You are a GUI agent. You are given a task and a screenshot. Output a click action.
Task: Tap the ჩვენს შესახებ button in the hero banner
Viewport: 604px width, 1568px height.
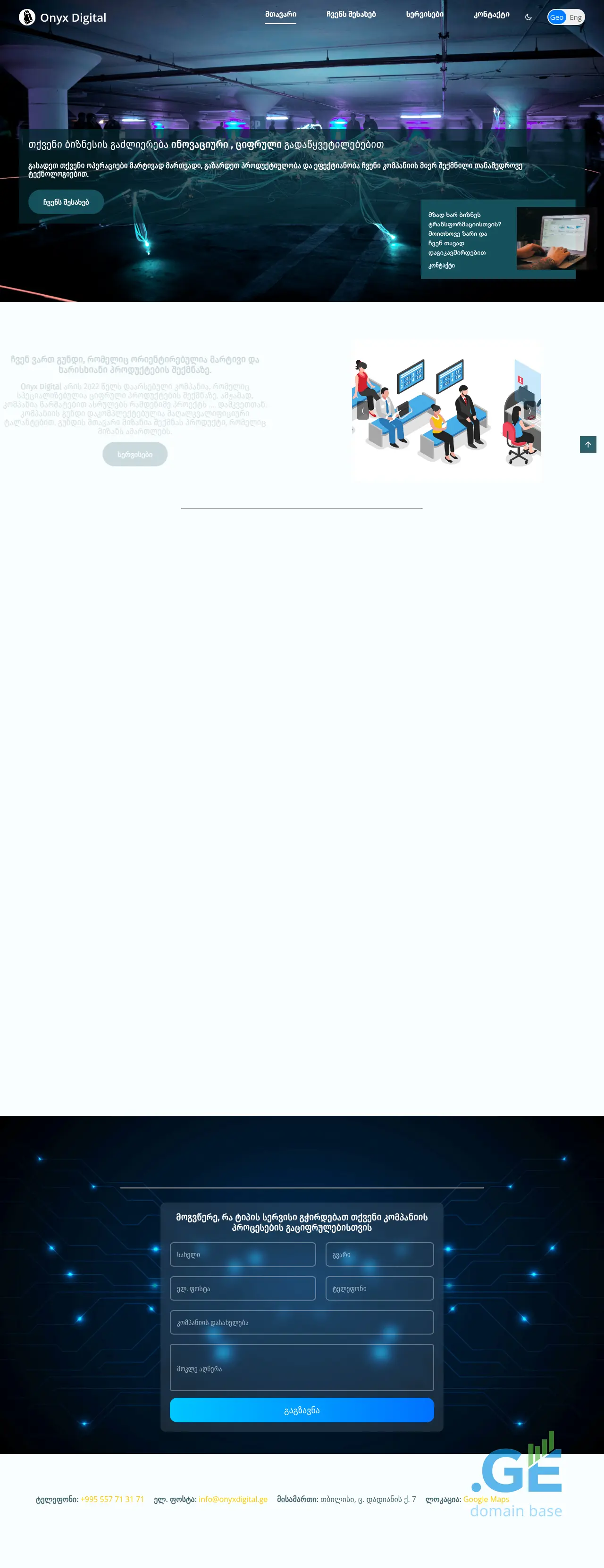point(66,202)
